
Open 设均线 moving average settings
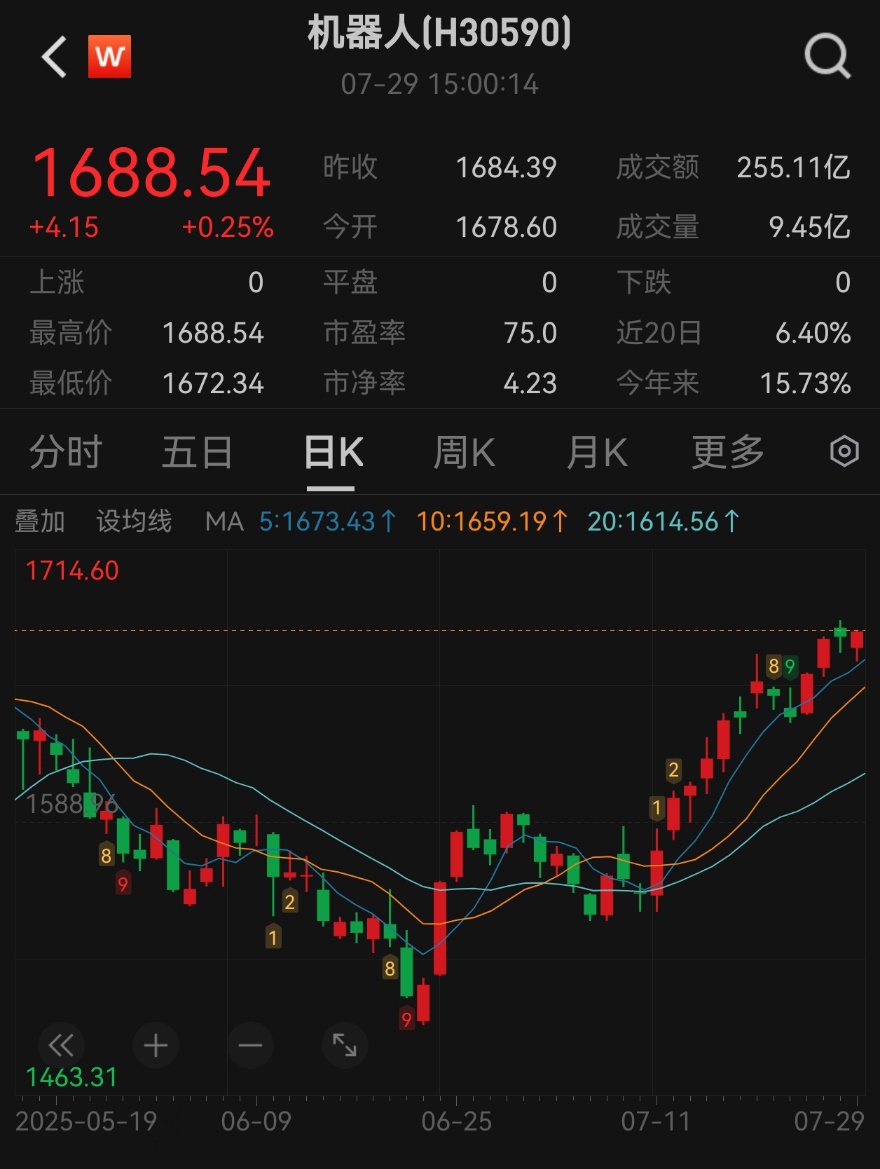(134, 521)
